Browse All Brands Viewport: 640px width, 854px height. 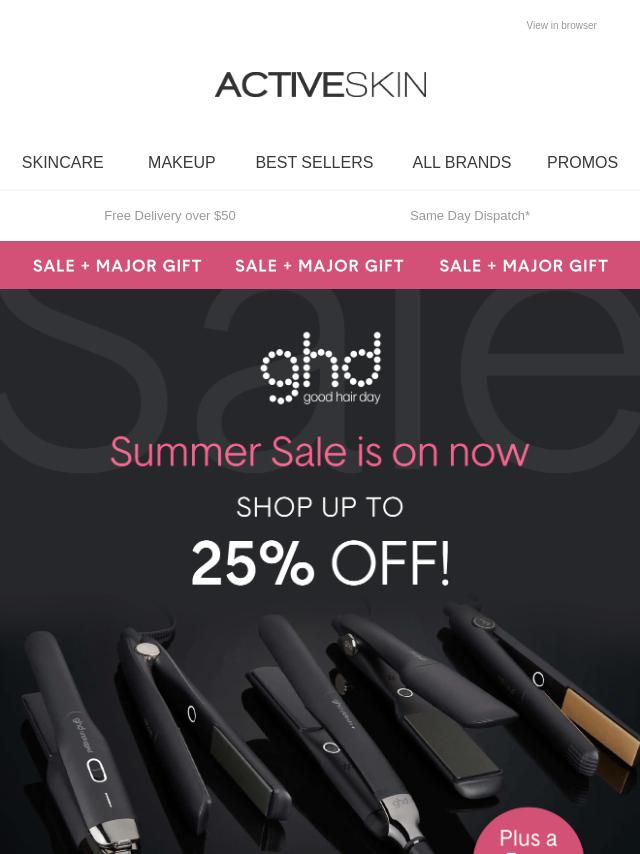(461, 162)
